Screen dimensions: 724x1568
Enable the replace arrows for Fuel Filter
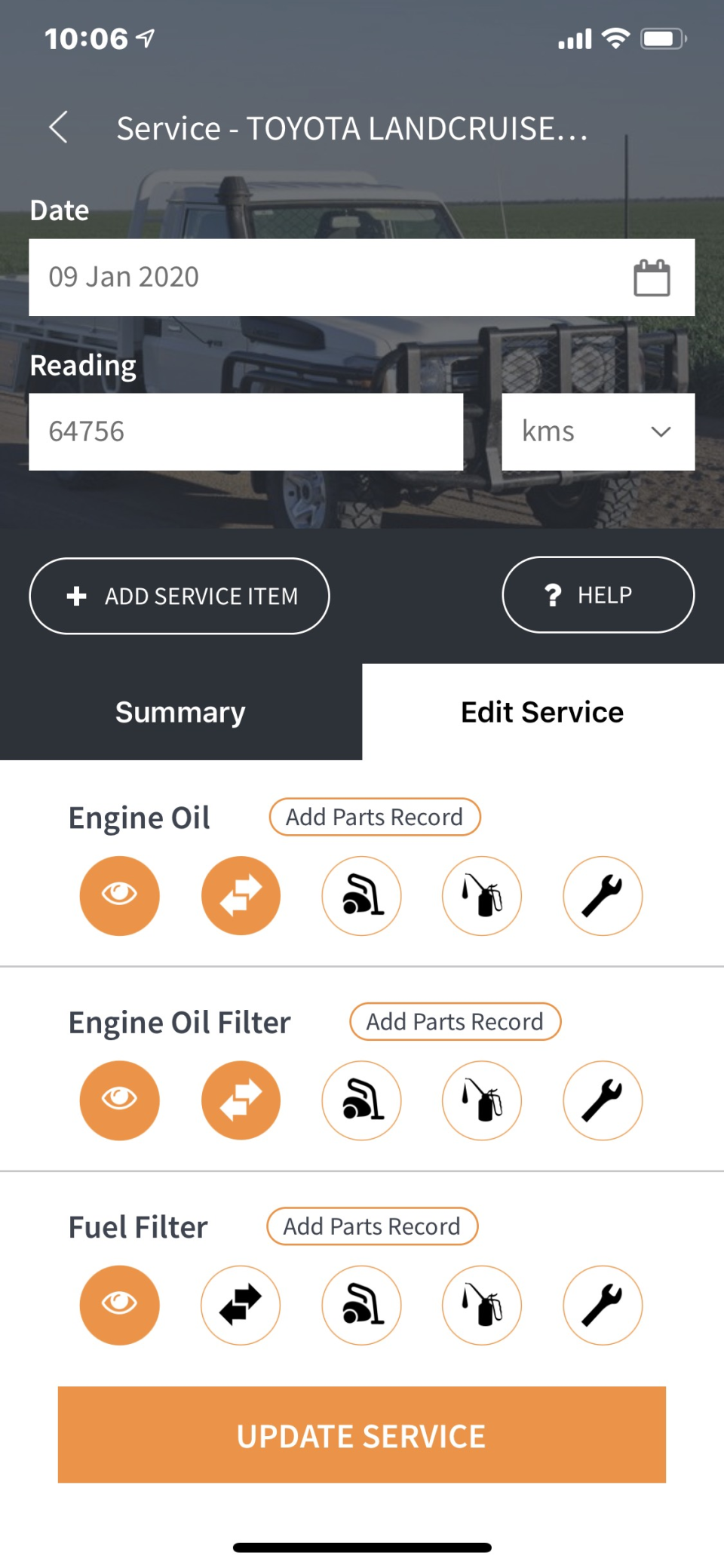pos(241,1305)
